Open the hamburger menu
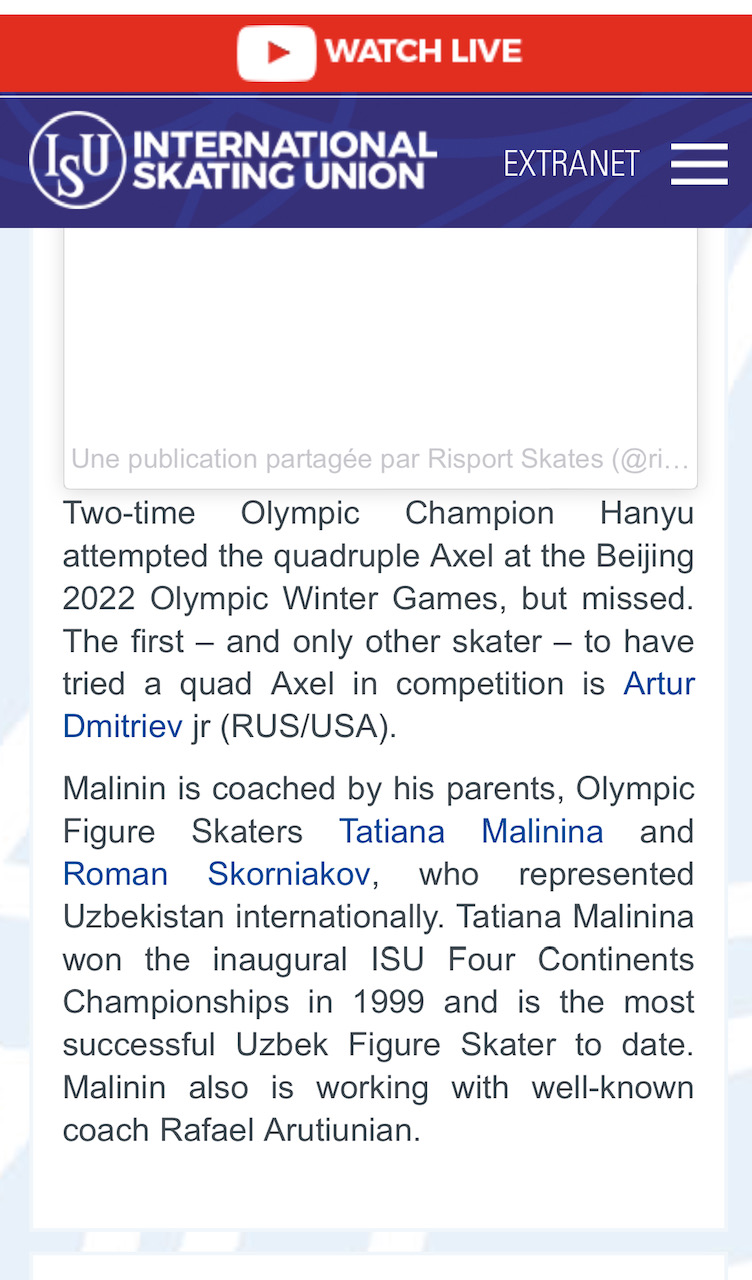 click(x=699, y=163)
